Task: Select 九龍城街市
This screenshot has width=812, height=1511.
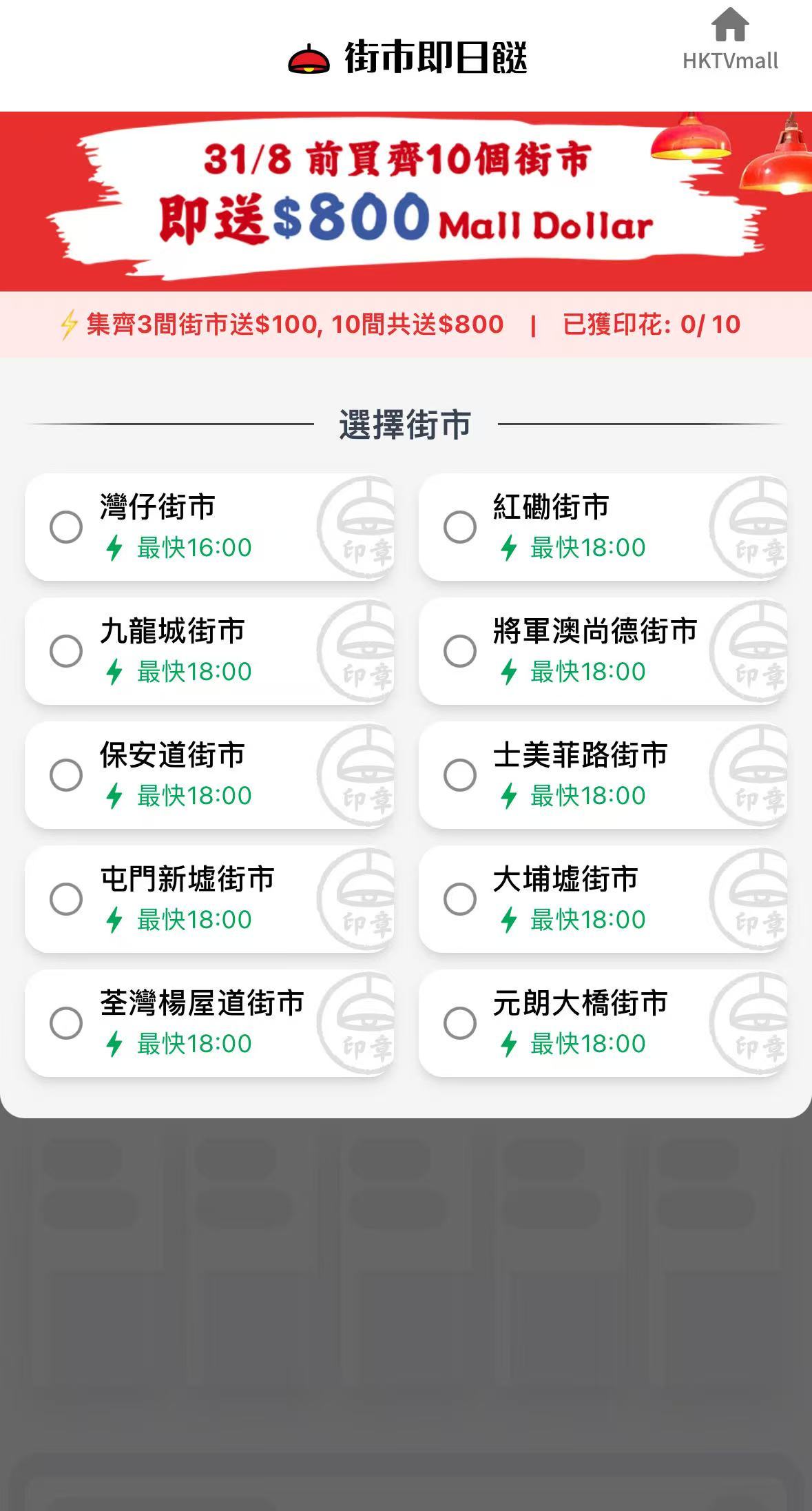Action: 210,651
